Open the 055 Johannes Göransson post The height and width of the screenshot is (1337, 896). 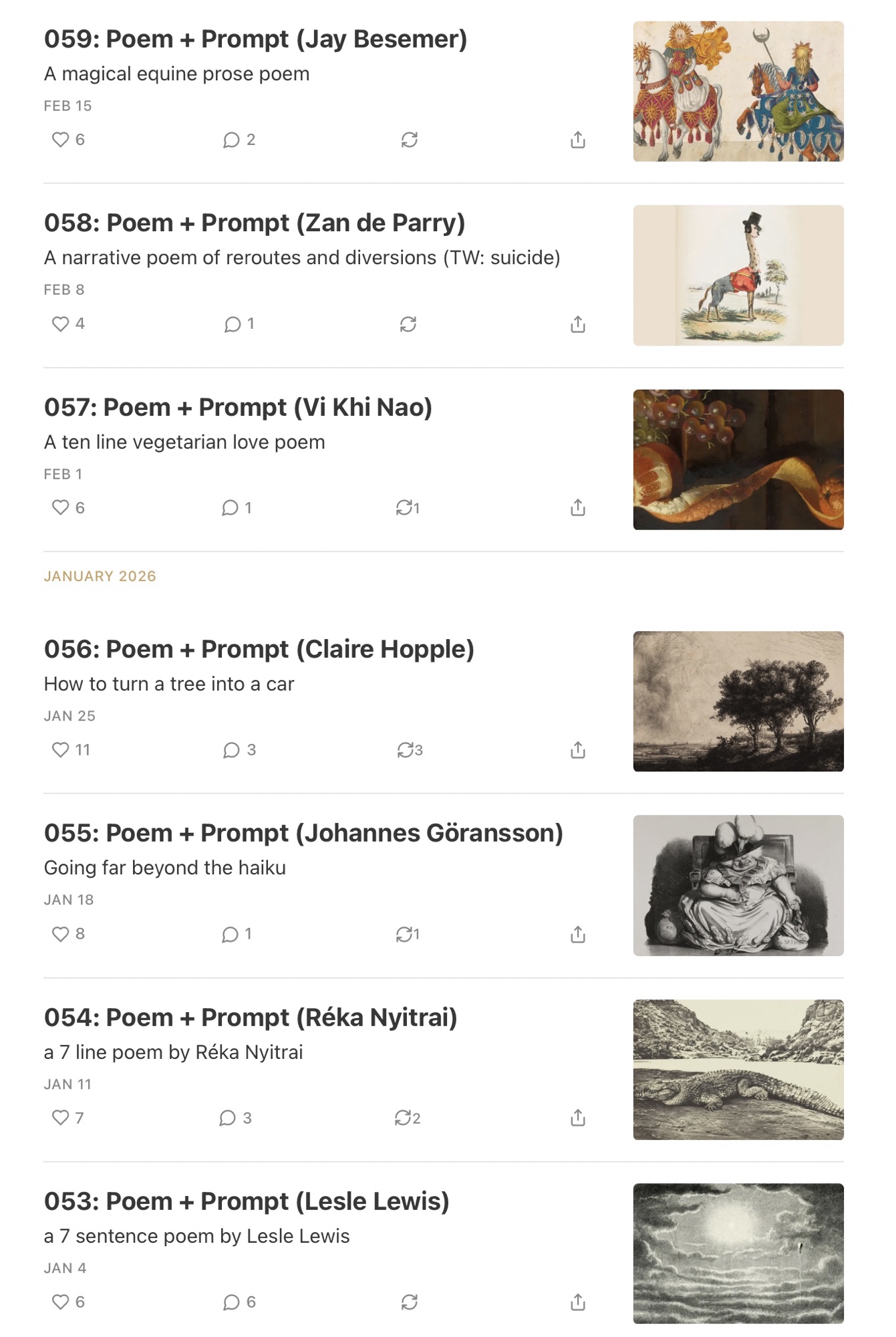click(303, 834)
